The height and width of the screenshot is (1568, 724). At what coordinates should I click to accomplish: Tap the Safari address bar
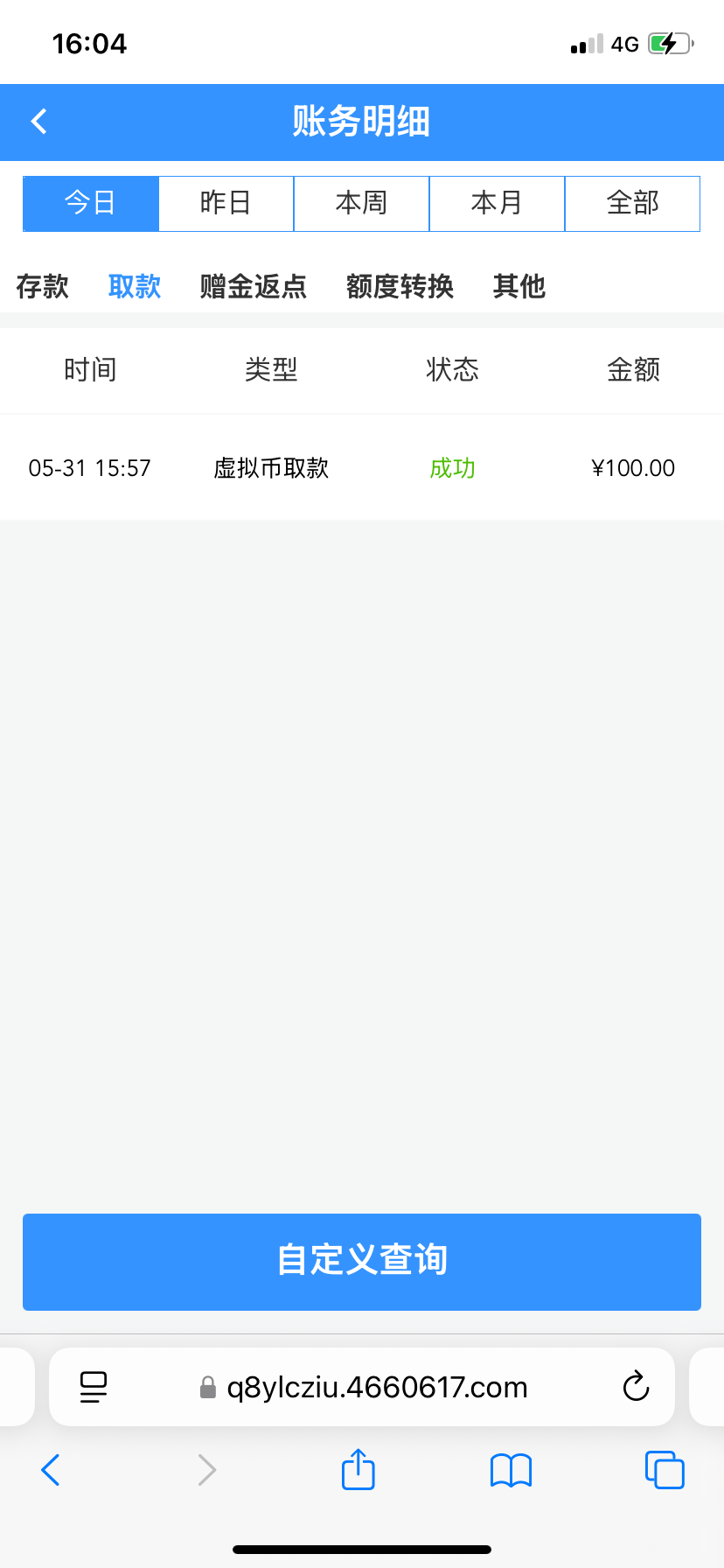[376, 1387]
